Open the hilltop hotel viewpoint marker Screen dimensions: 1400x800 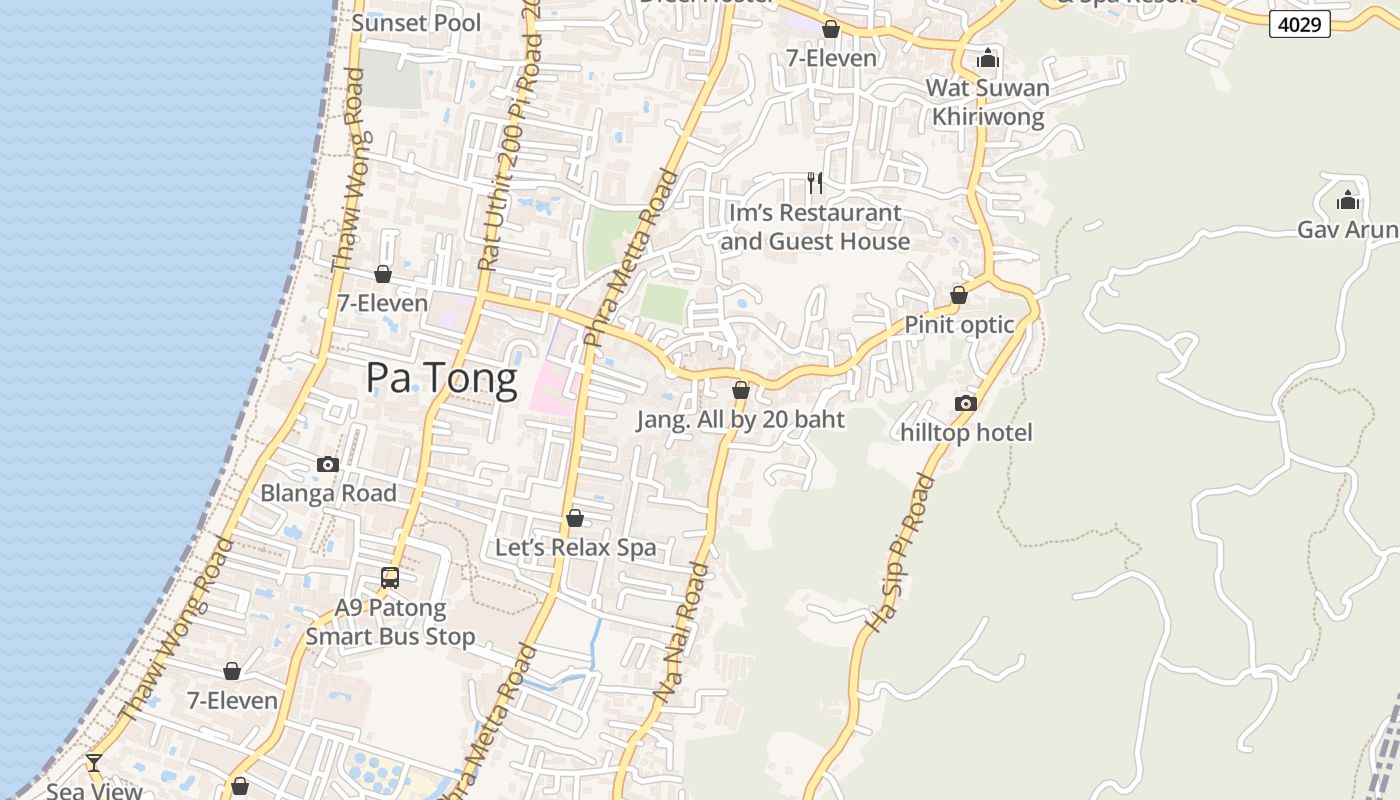click(x=965, y=403)
